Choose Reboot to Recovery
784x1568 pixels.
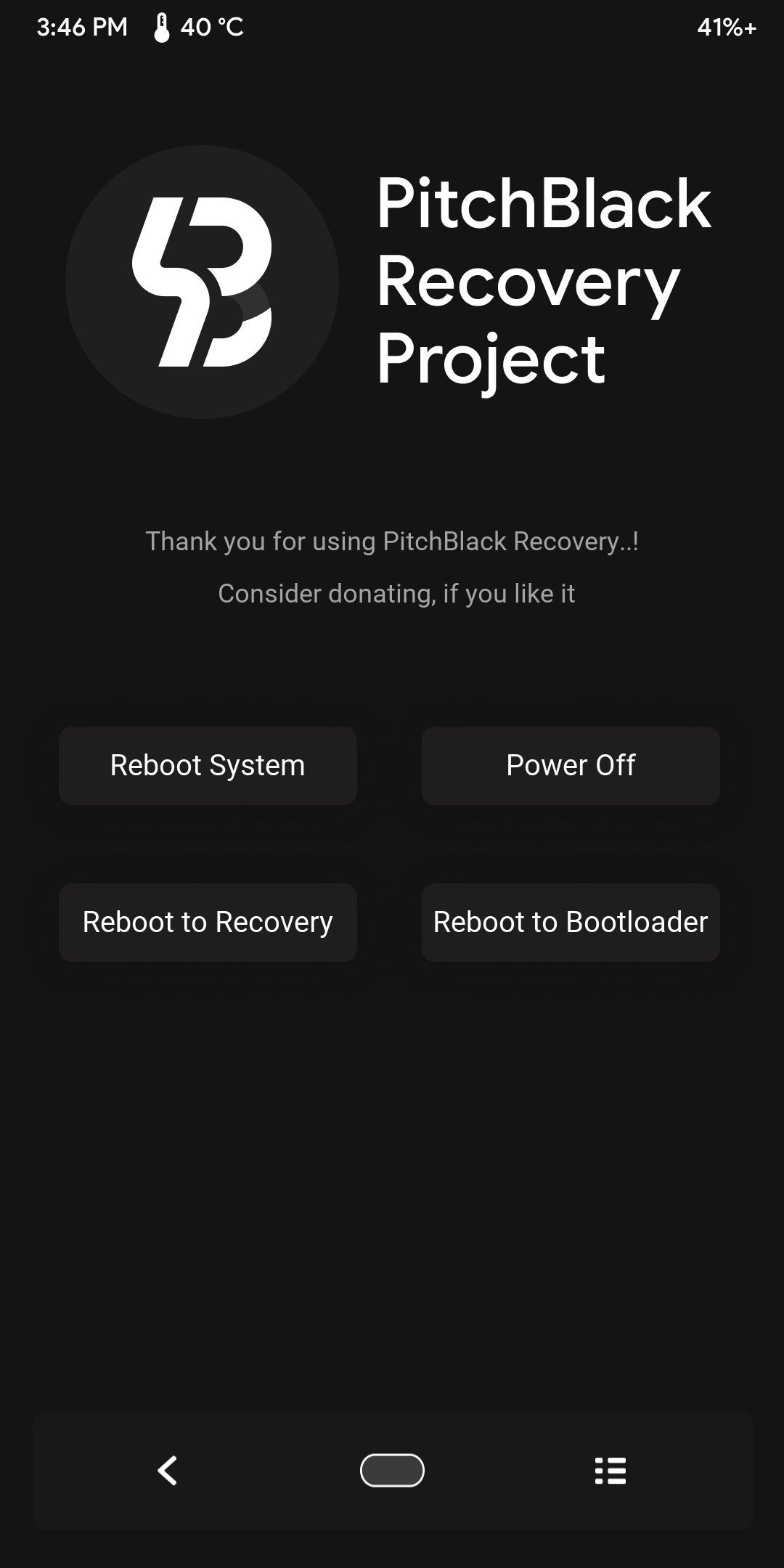(208, 922)
